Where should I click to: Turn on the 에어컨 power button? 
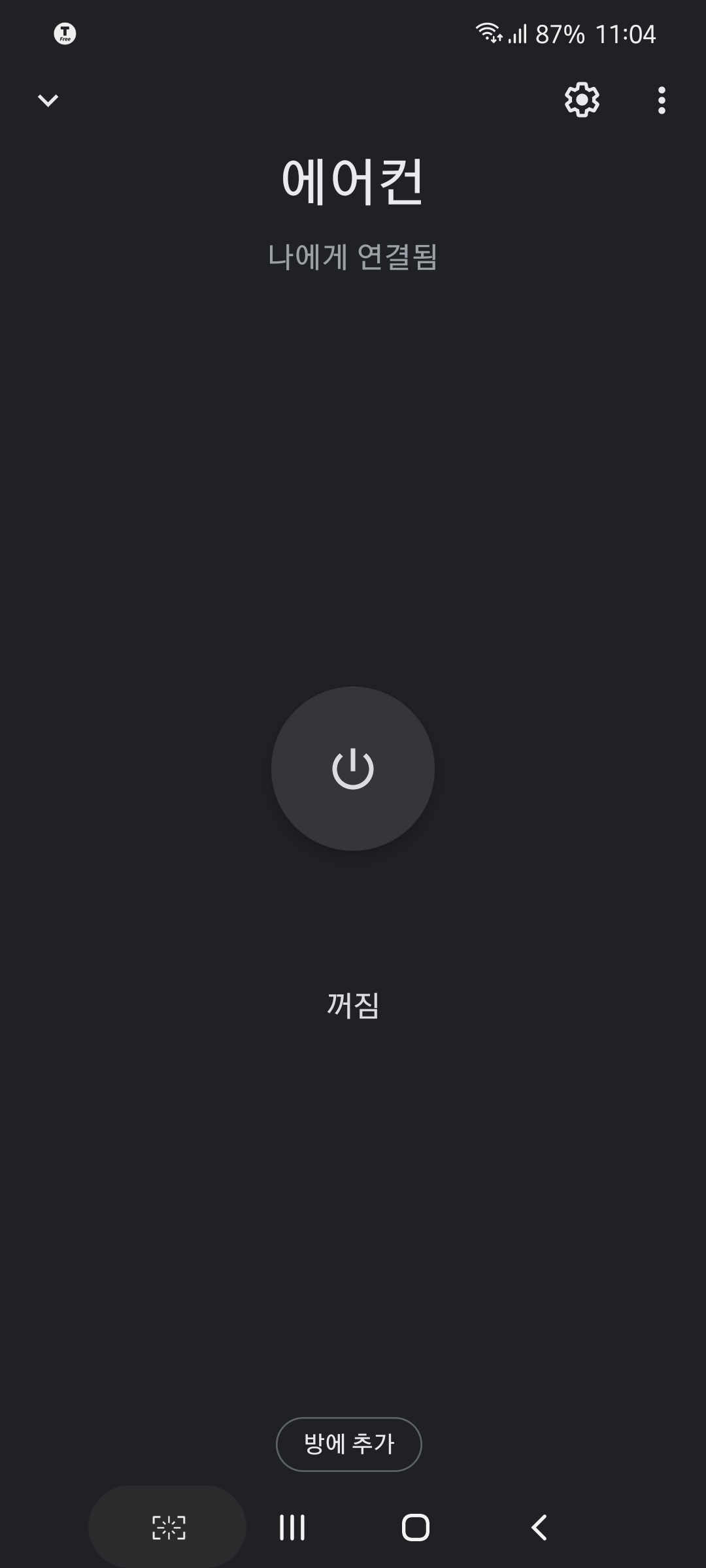coord(353,768)
